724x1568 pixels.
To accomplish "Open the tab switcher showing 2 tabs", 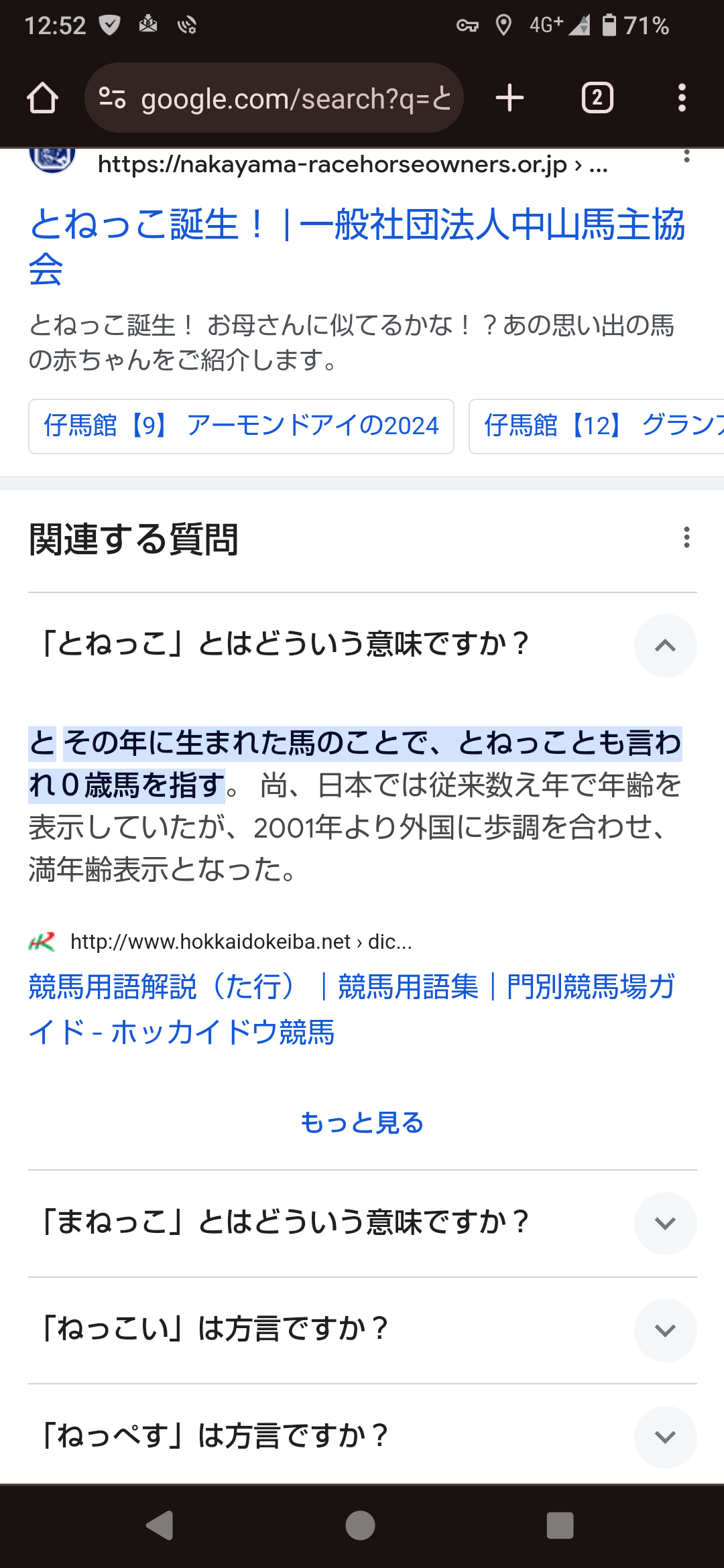I will tap(597, 98).
